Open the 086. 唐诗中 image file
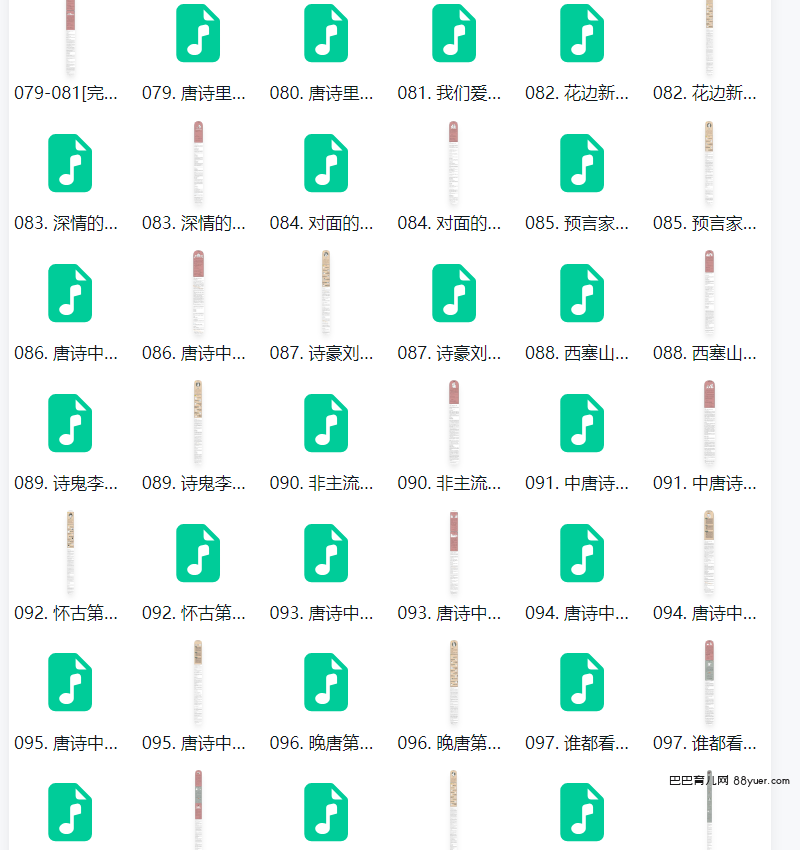This screenshot has height=850, width=800. [x=198, y=293]
